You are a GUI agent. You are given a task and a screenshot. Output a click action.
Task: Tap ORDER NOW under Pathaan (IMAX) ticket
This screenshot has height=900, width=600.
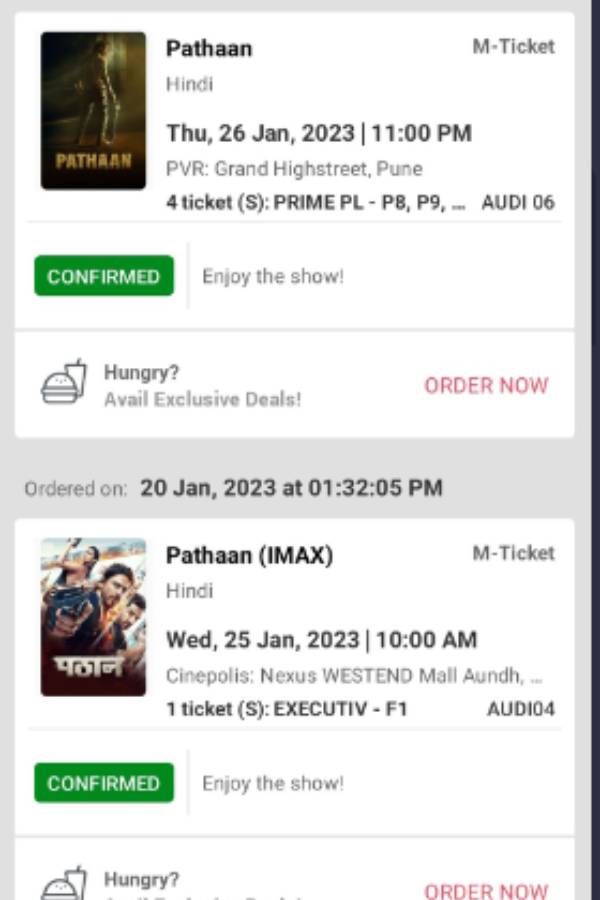(x=486, y=889)
